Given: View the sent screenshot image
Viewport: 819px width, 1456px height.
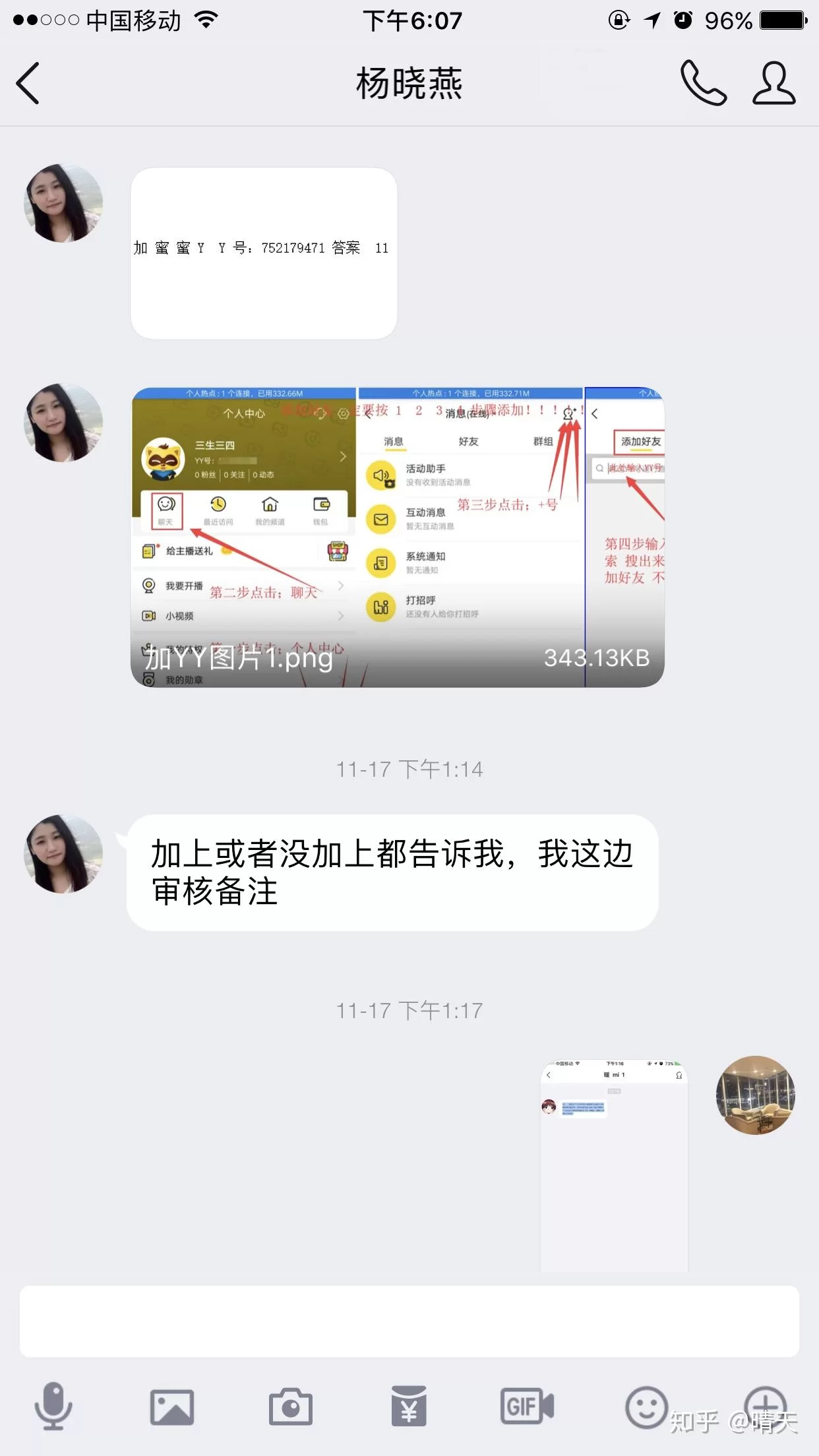Looking at the screenshot, I should tap(614, 1165).
